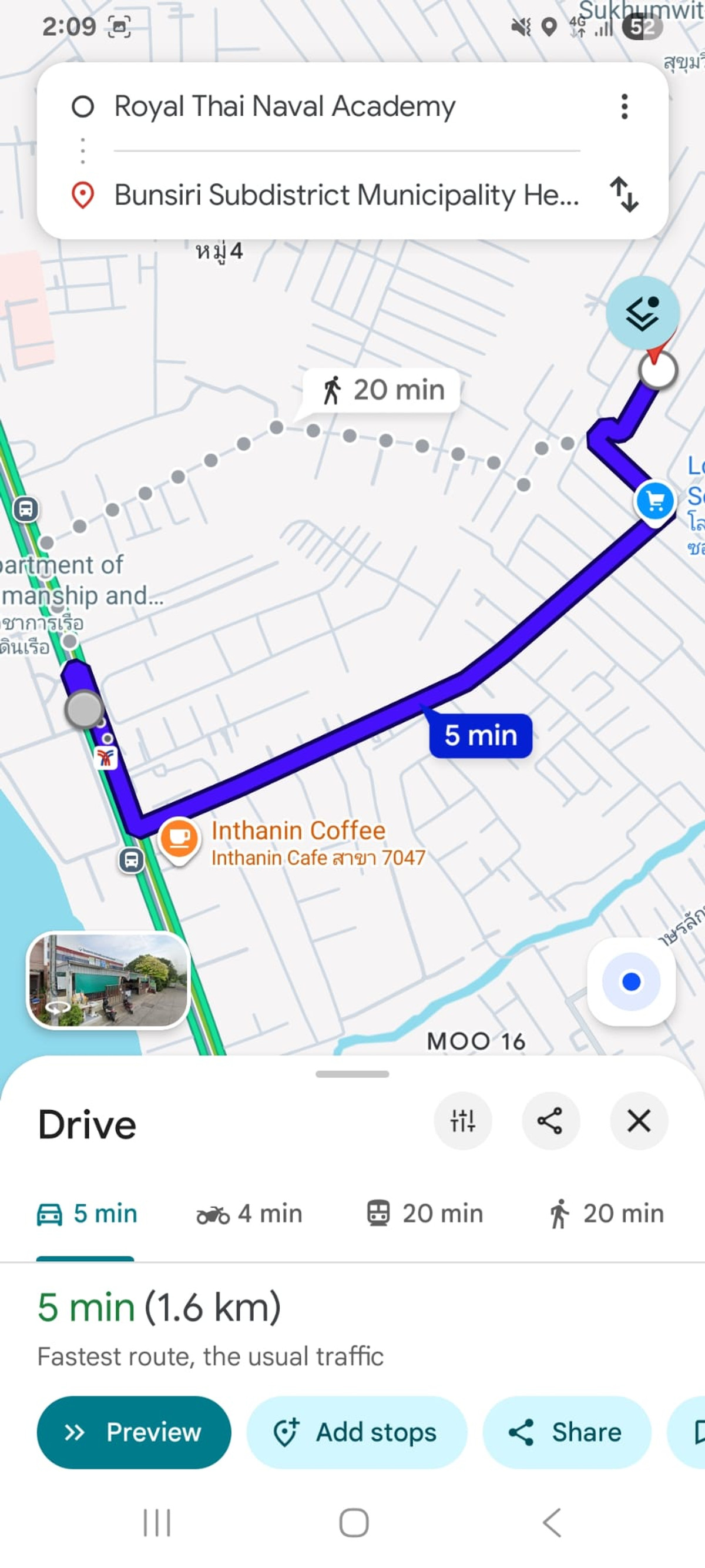The width and height of the screenshot is (705, 1568).
Task: Select the 20 min walking route label
Action: click(382, 390)
